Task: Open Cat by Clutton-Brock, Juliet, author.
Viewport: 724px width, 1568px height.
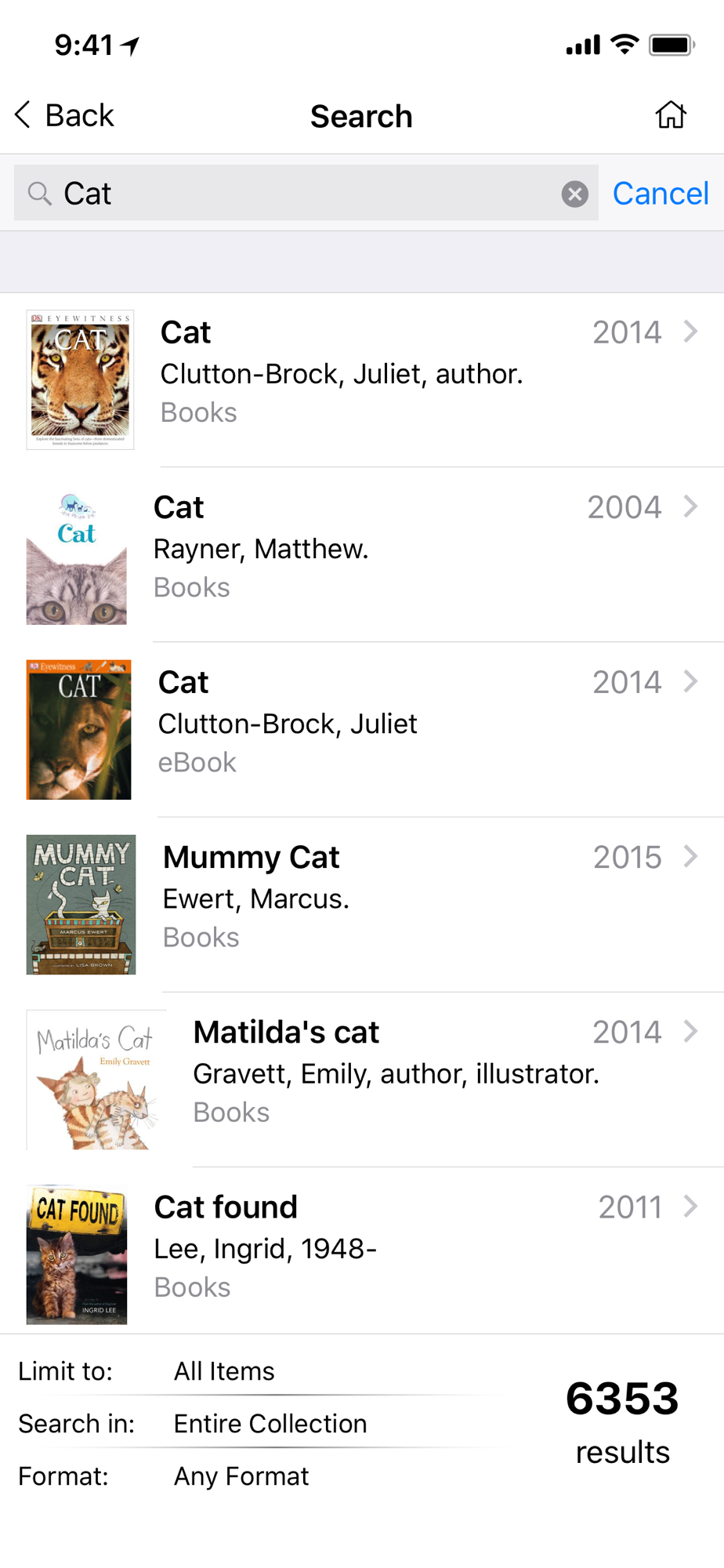Action: click(362, 380)
